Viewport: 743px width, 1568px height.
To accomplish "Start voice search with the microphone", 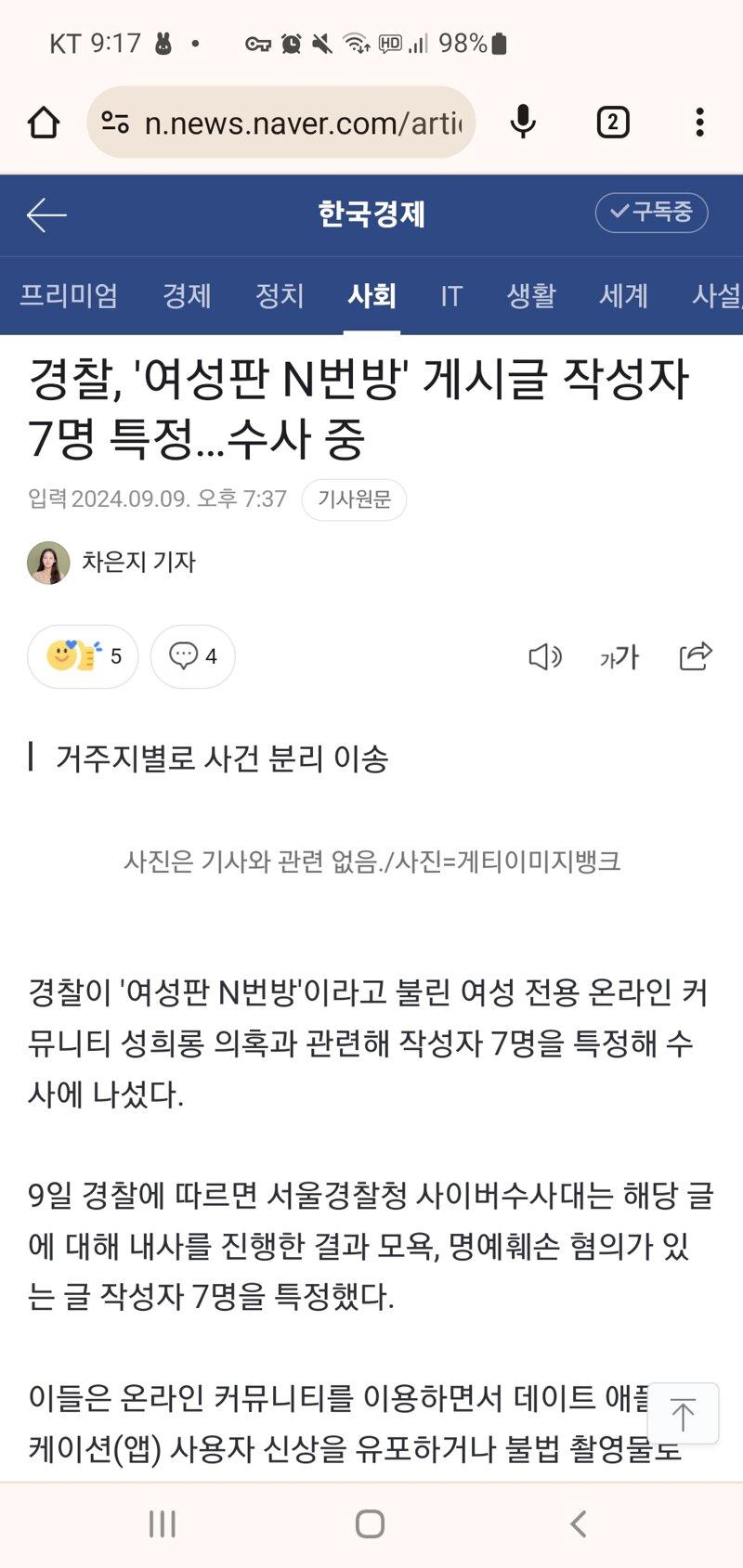I will click(523, 123).
